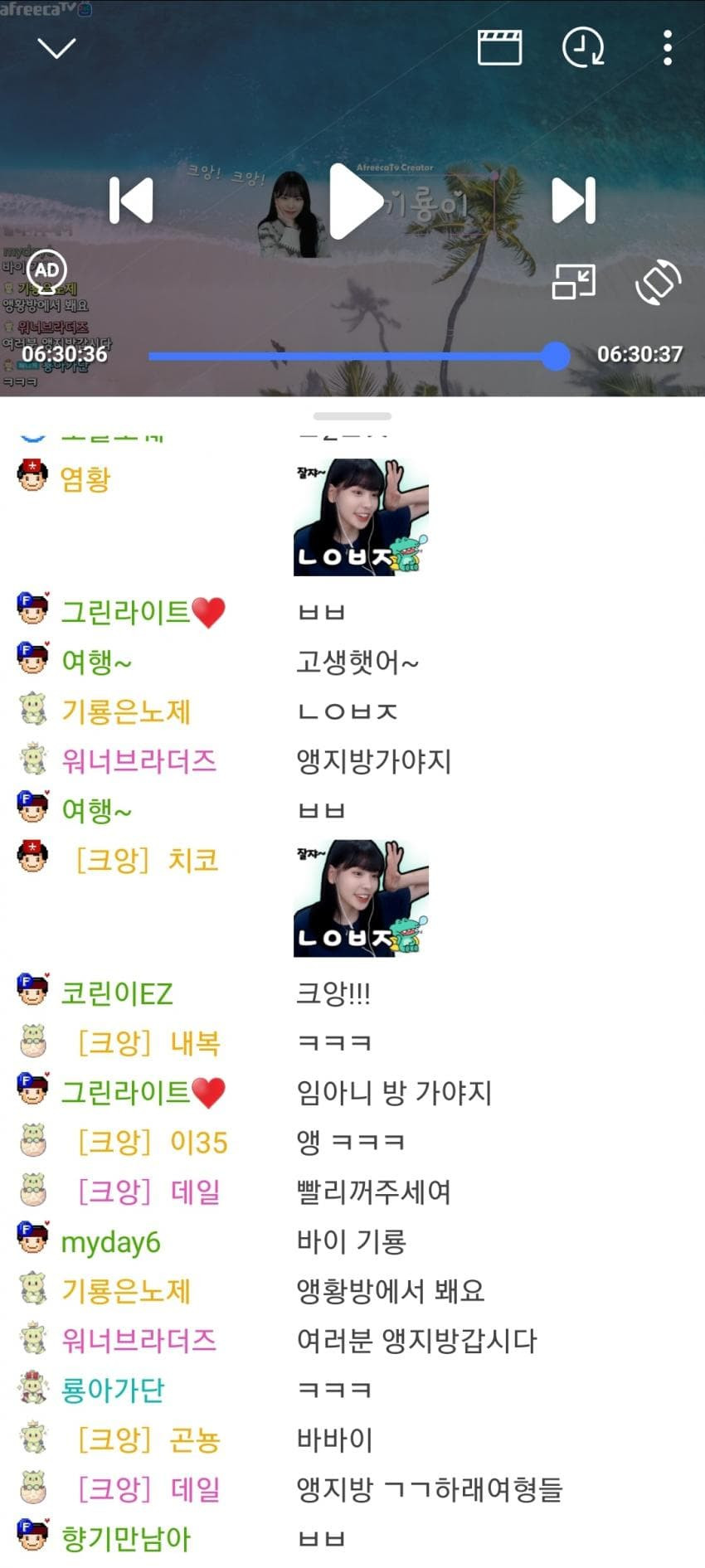Rotate the player to fullscreen
The height and width of the screenshot is (1568, 705).
point(659,282)
